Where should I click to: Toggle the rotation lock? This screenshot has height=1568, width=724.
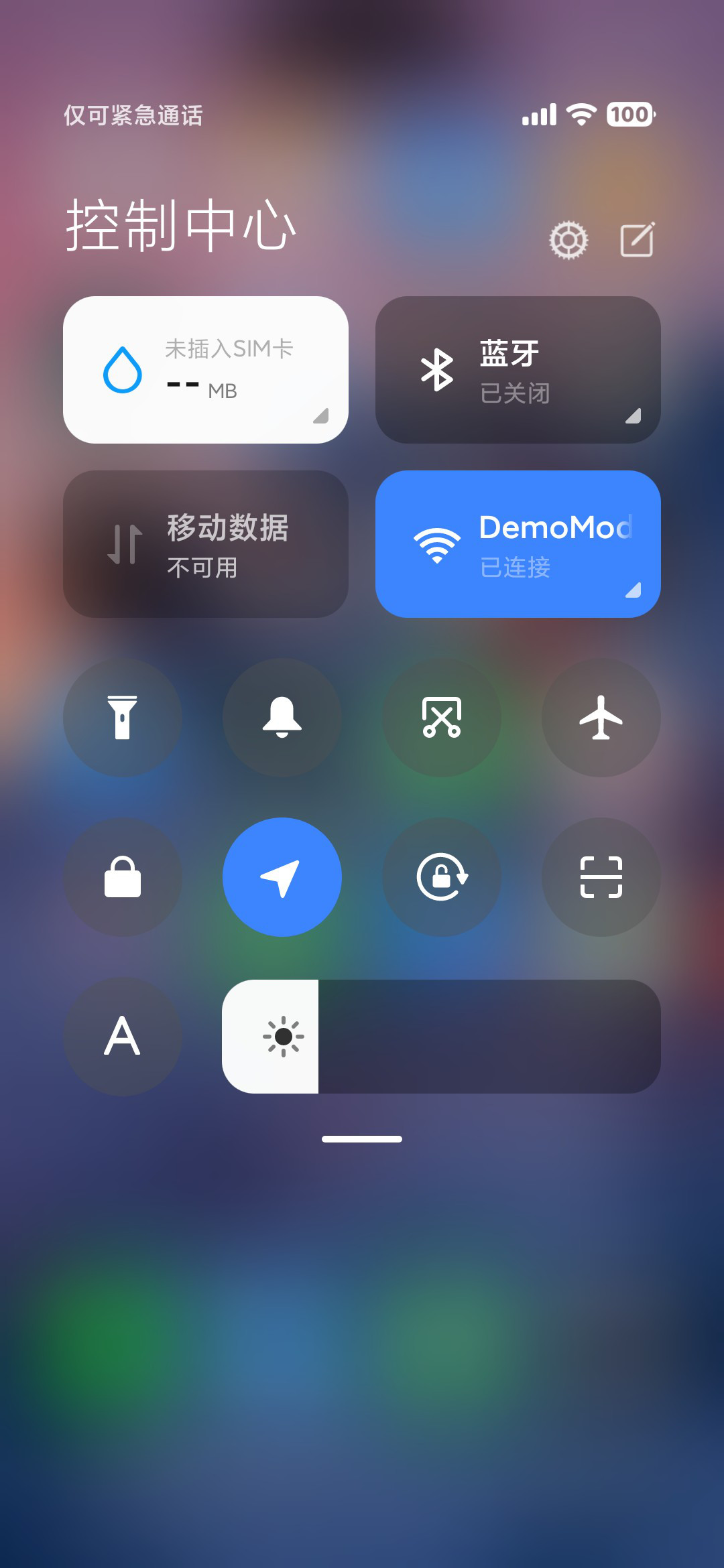tap(442, 877)
